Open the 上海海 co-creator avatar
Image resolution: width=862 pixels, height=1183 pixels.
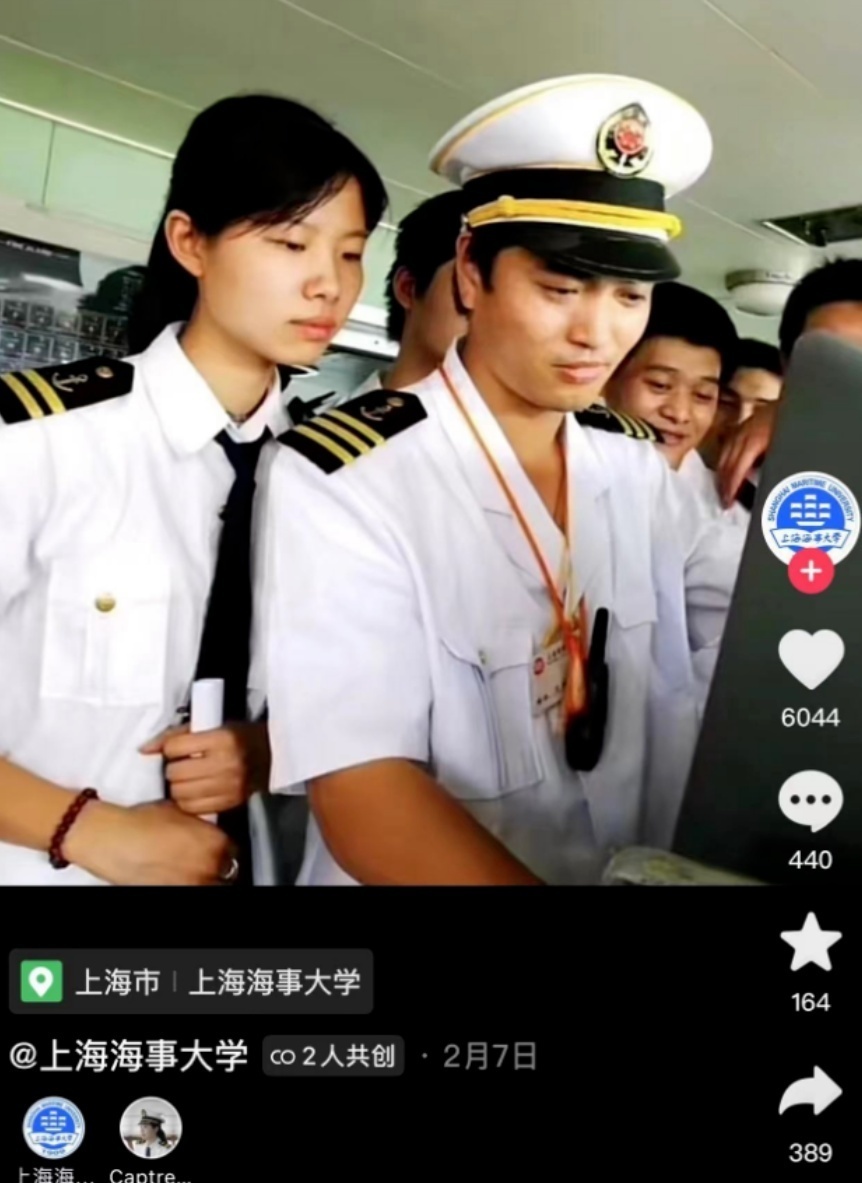(54, 1128)
